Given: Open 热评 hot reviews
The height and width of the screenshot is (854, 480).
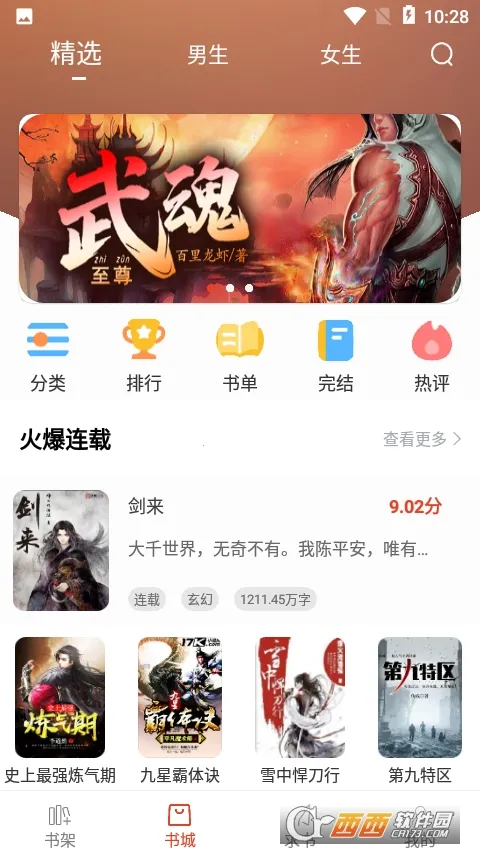Looking at the screenshot, I should tap(432, 356).
